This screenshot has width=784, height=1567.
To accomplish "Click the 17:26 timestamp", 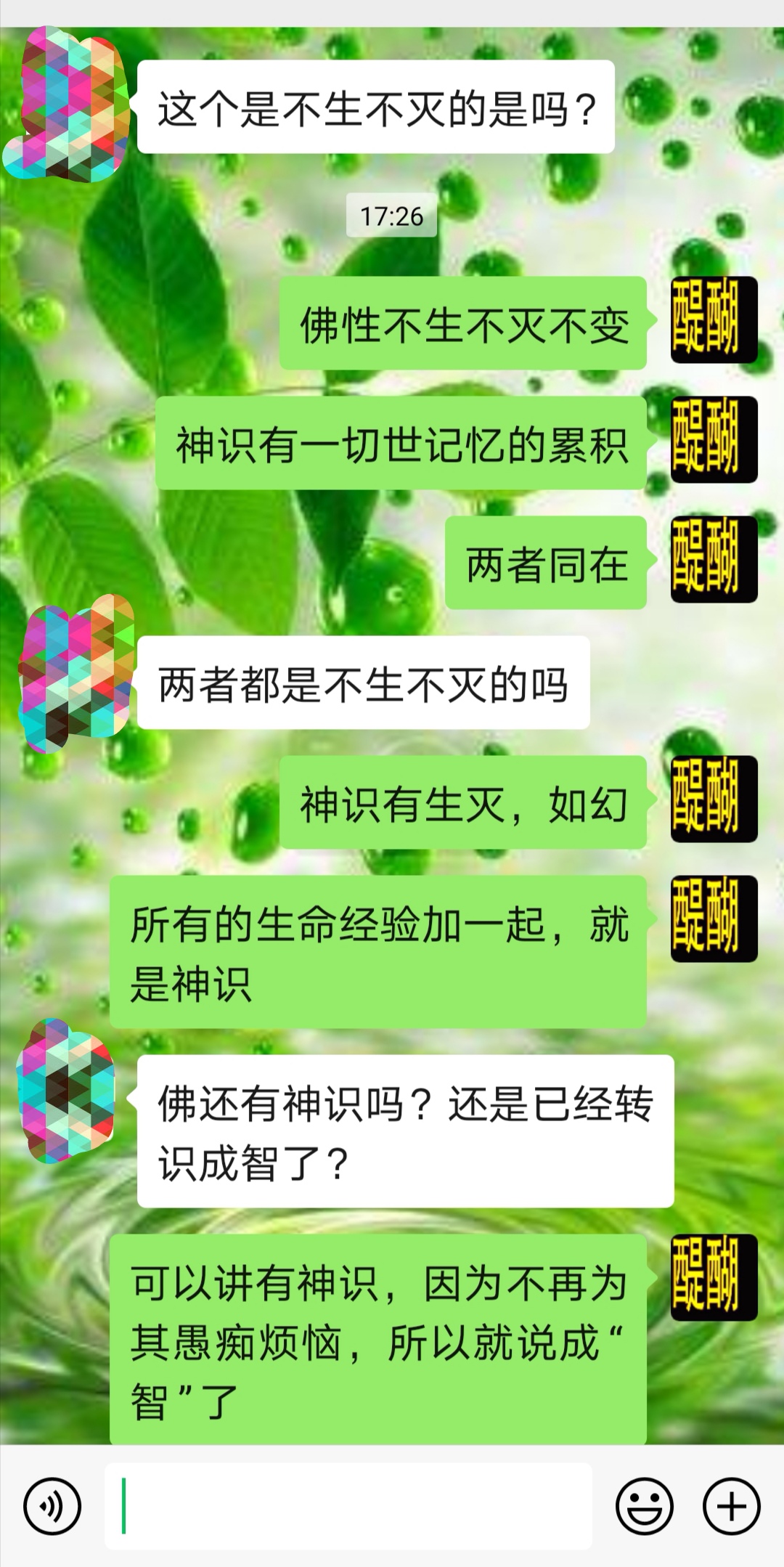I will (392, 215).
